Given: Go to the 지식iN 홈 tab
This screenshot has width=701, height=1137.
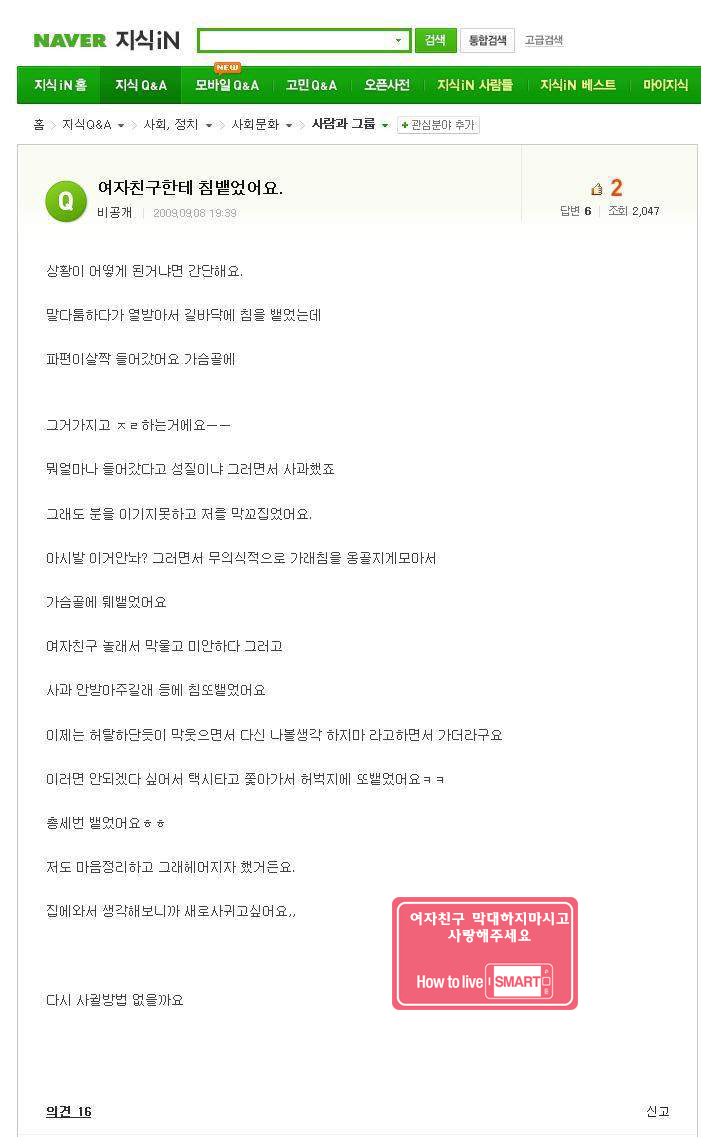Looking at the screenshot, I should pyautogui.click(x=60, y=85).
